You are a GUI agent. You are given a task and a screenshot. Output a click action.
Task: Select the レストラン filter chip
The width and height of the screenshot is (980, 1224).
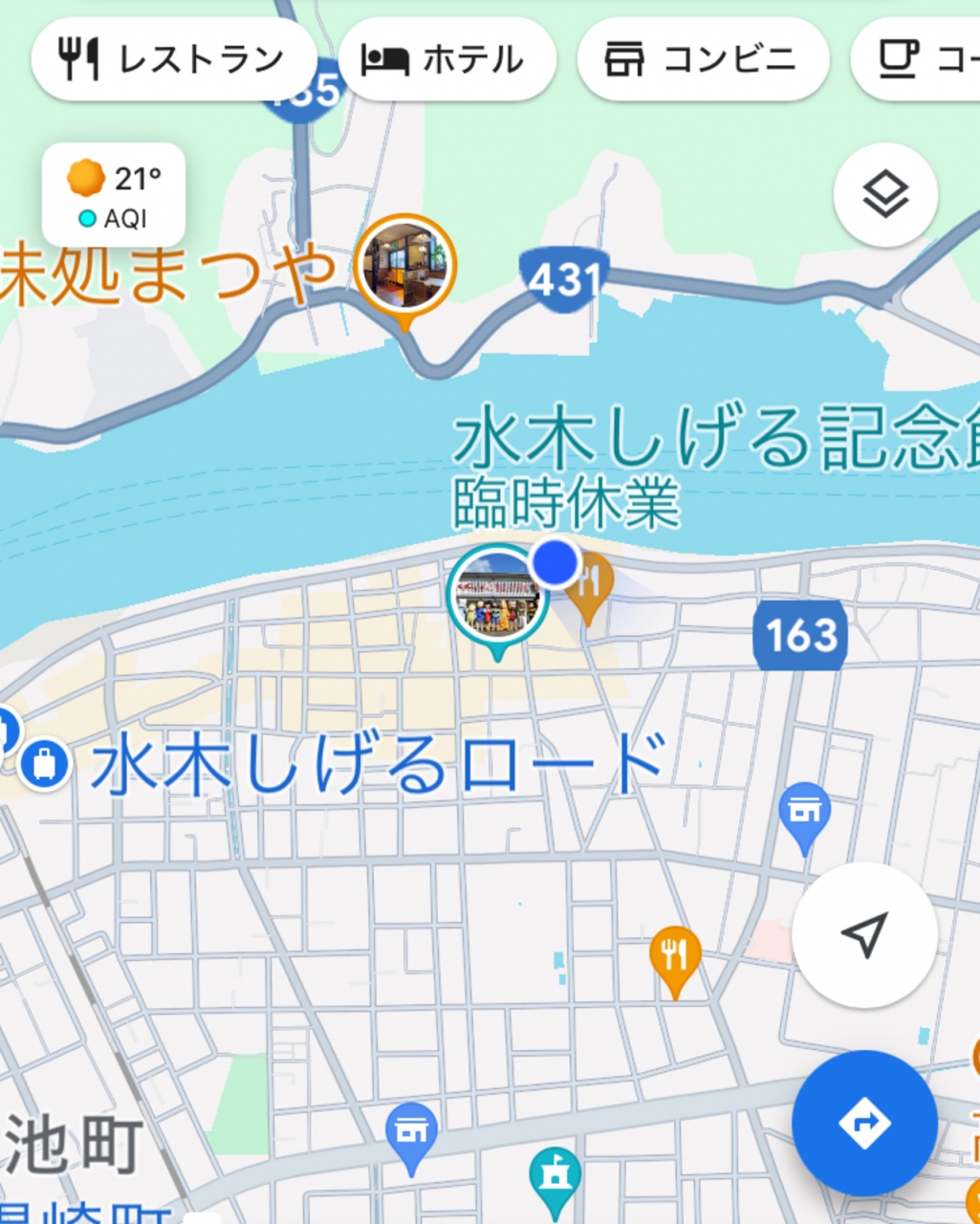pyautogui.click(x=173, y=59)
